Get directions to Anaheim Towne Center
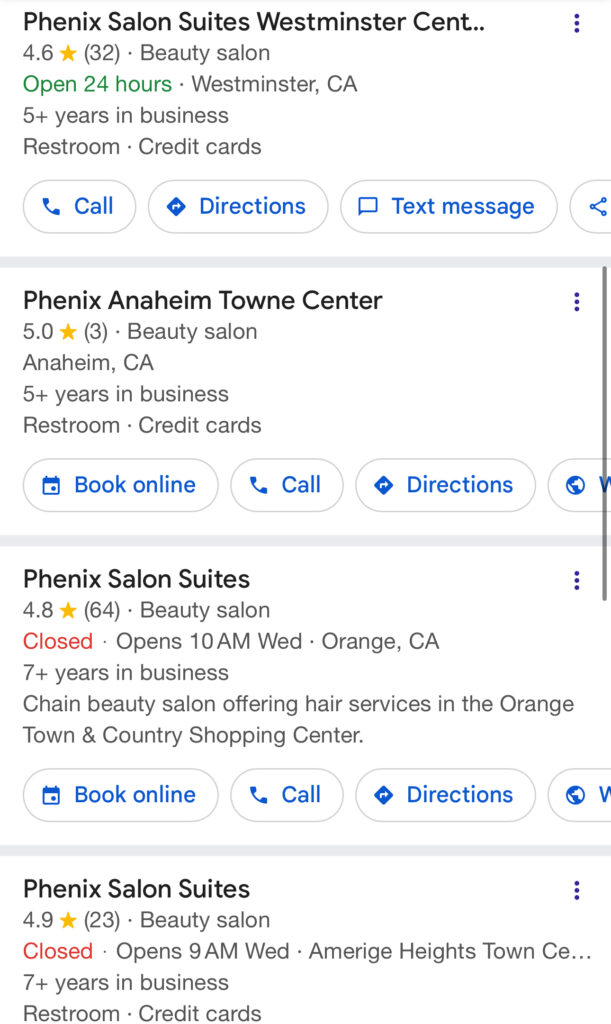Screen dimensions: 611x1024 point(445,485)
